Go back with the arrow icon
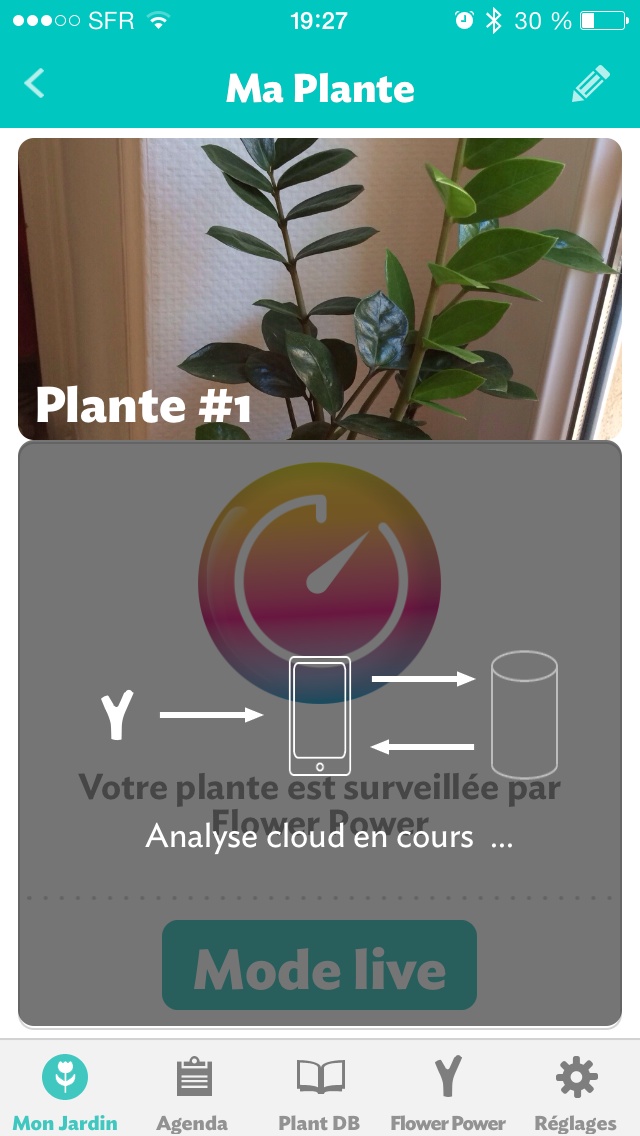640x1136 pixels. pyautogui.click(x=34, y=83)
